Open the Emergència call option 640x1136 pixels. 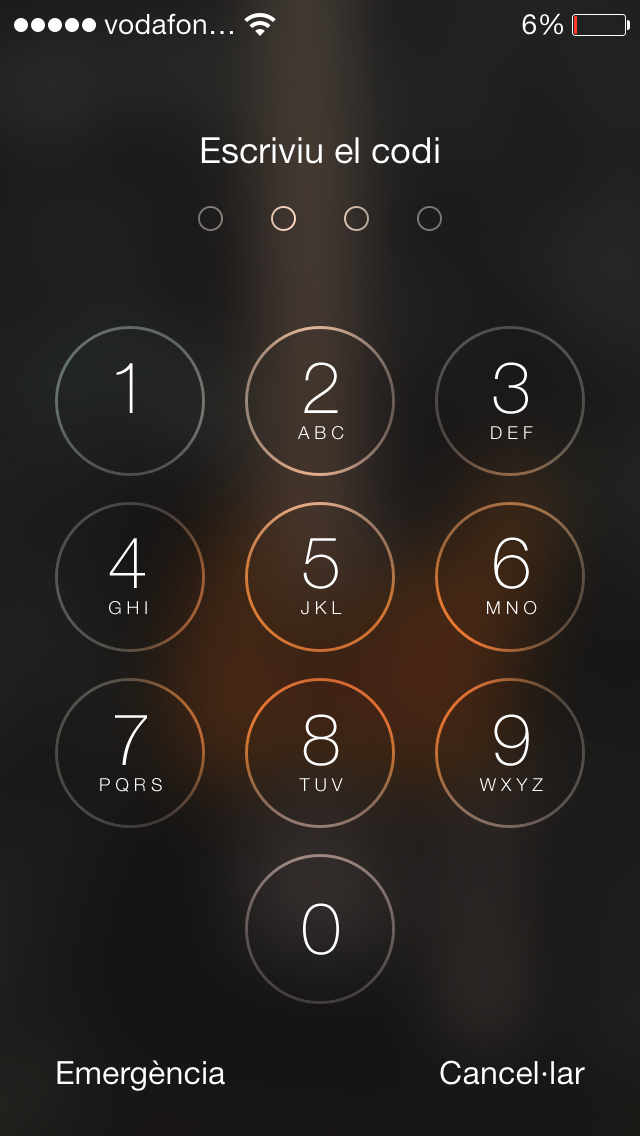pyautogui.click(x=140, y=1074)
